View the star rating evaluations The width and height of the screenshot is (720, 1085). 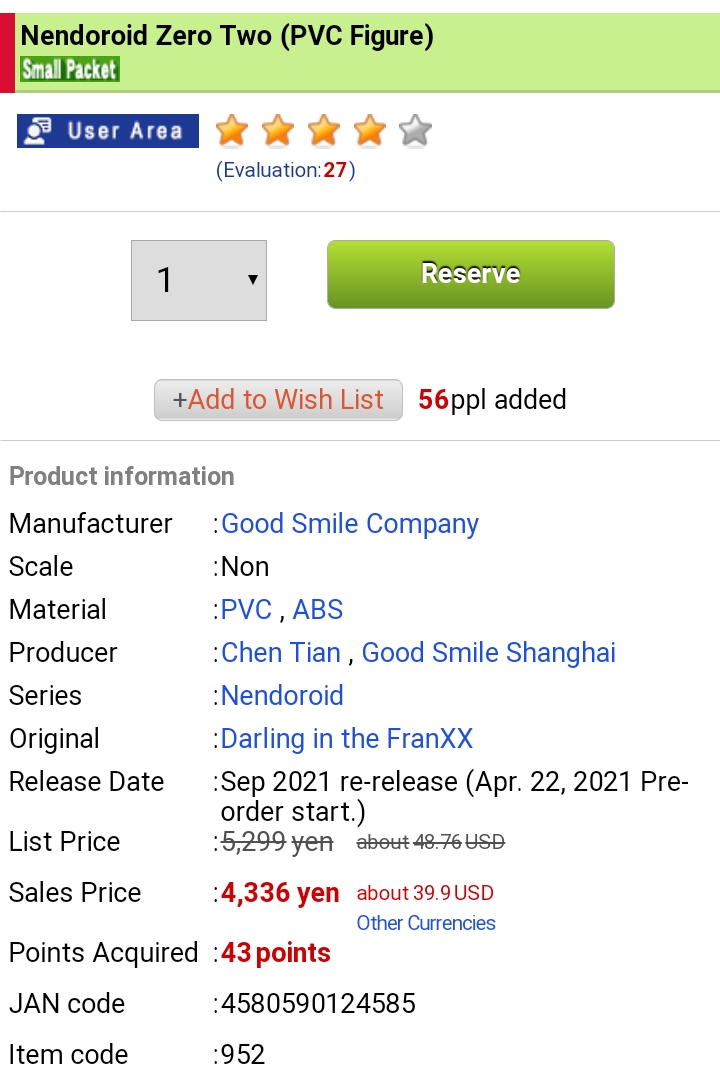323,131
